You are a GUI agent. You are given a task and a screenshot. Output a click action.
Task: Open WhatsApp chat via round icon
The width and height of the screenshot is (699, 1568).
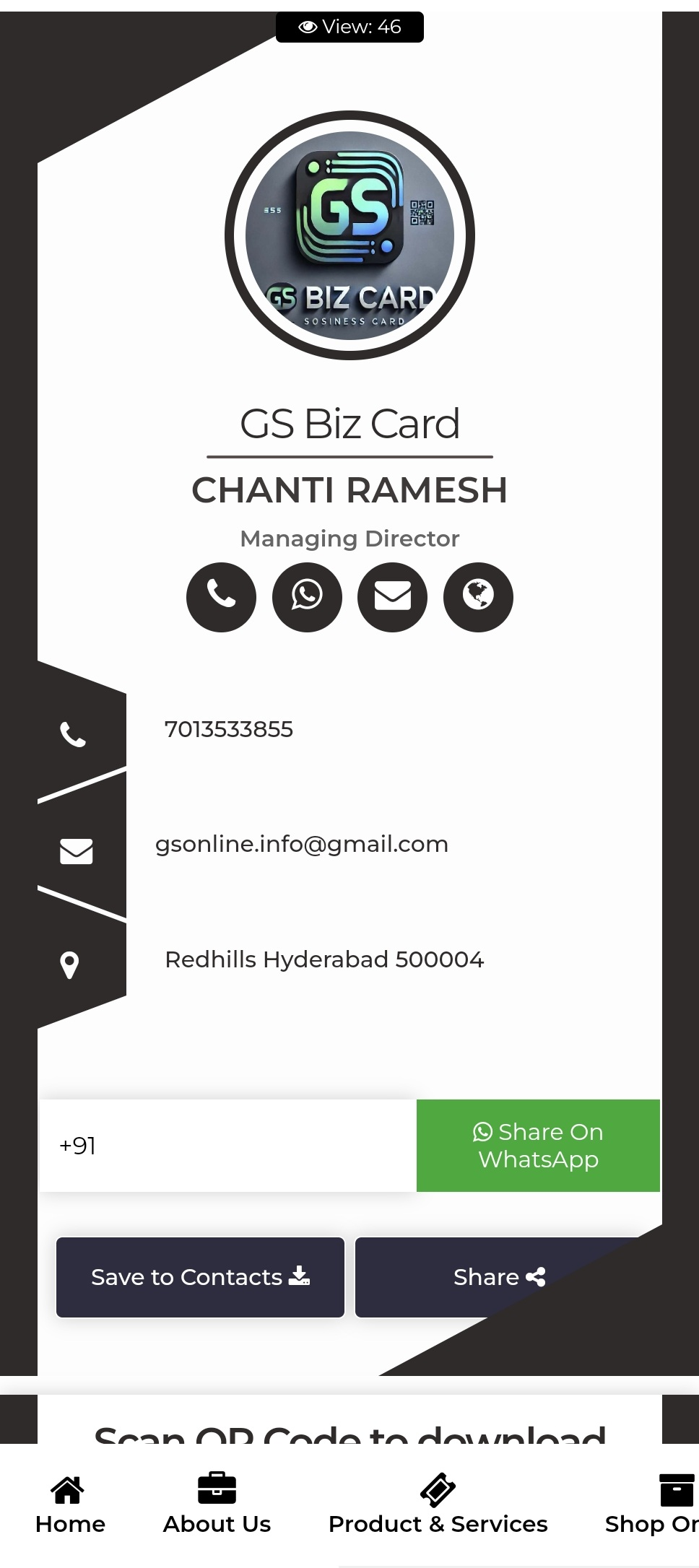(x=307, y=596)
